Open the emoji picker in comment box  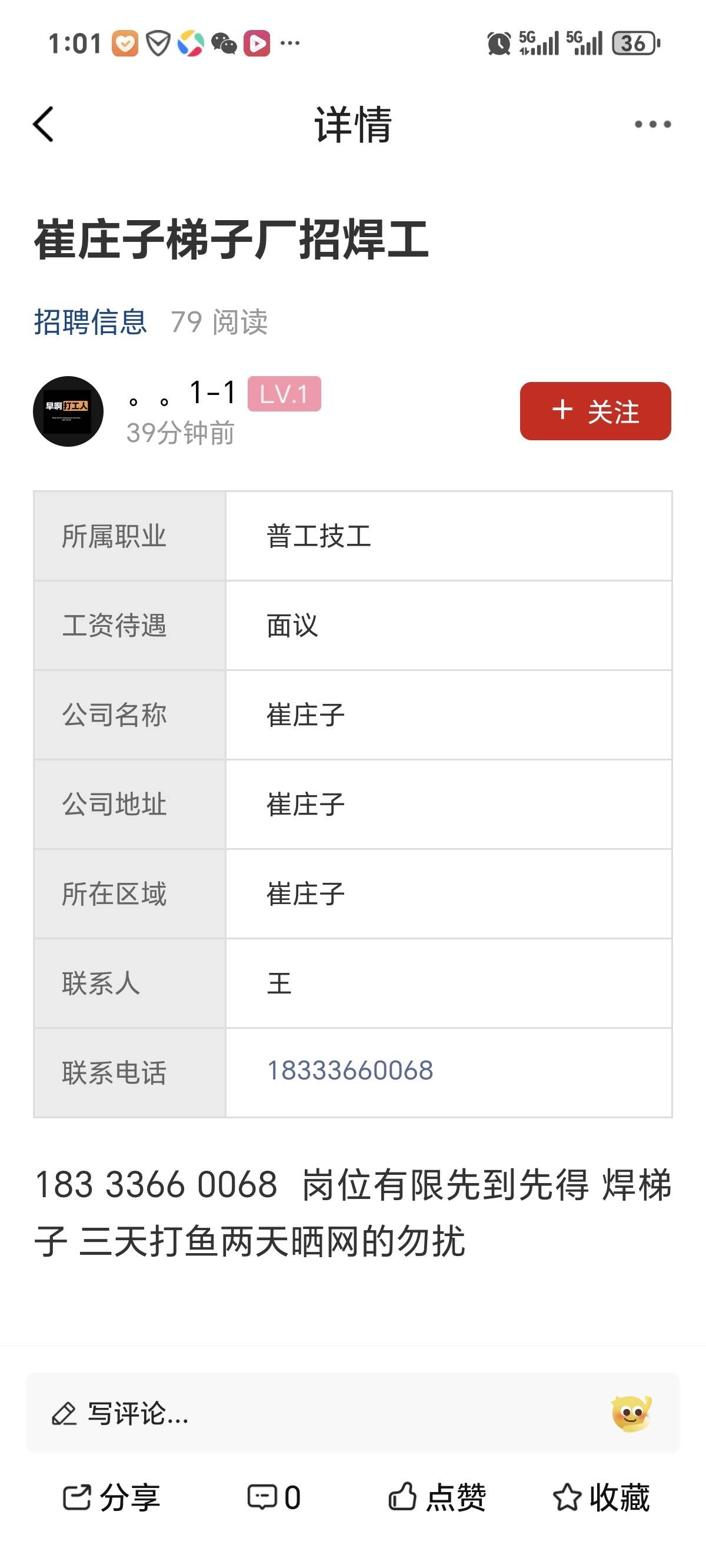pos(632,1413)
